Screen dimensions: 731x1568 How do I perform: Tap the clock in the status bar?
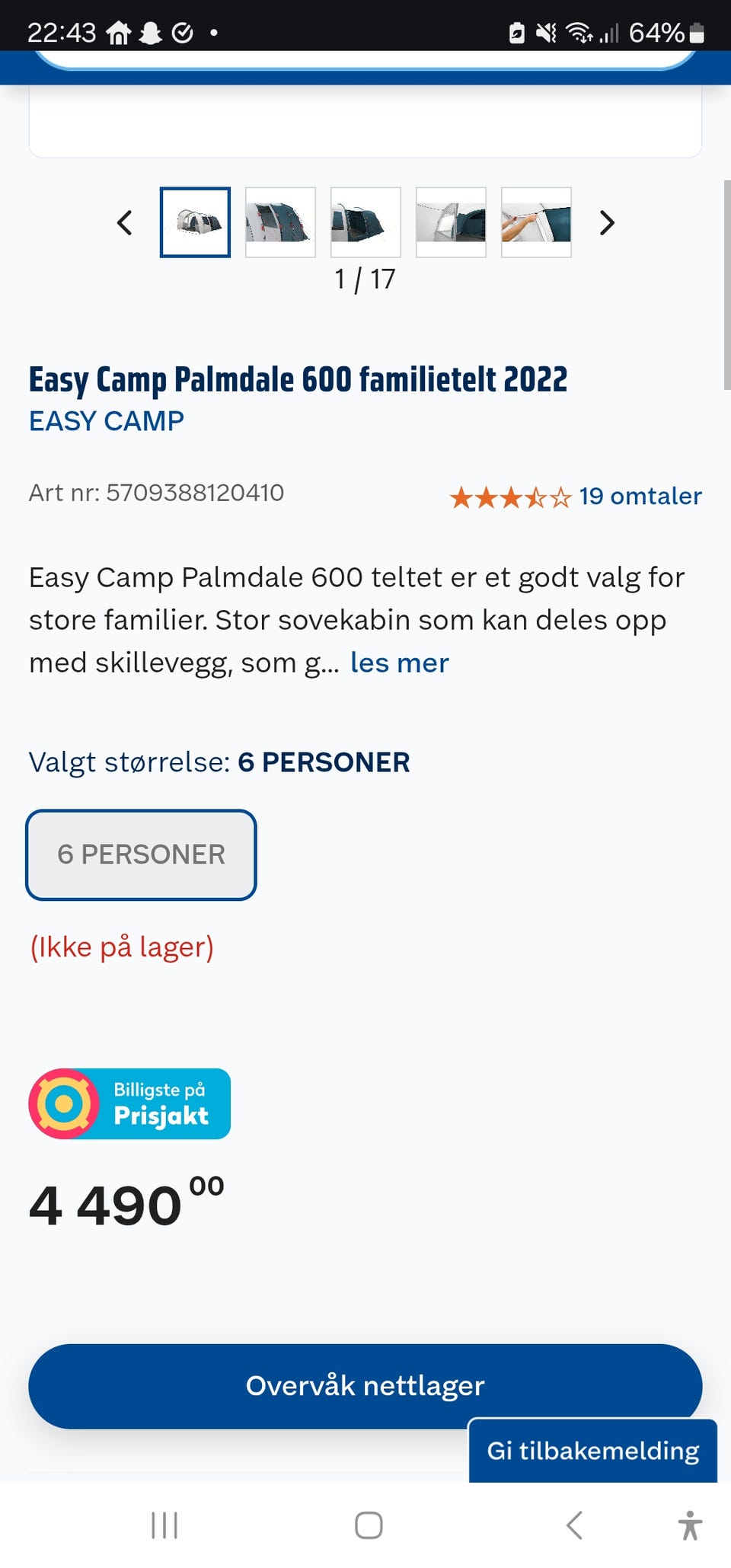(62, 32)
